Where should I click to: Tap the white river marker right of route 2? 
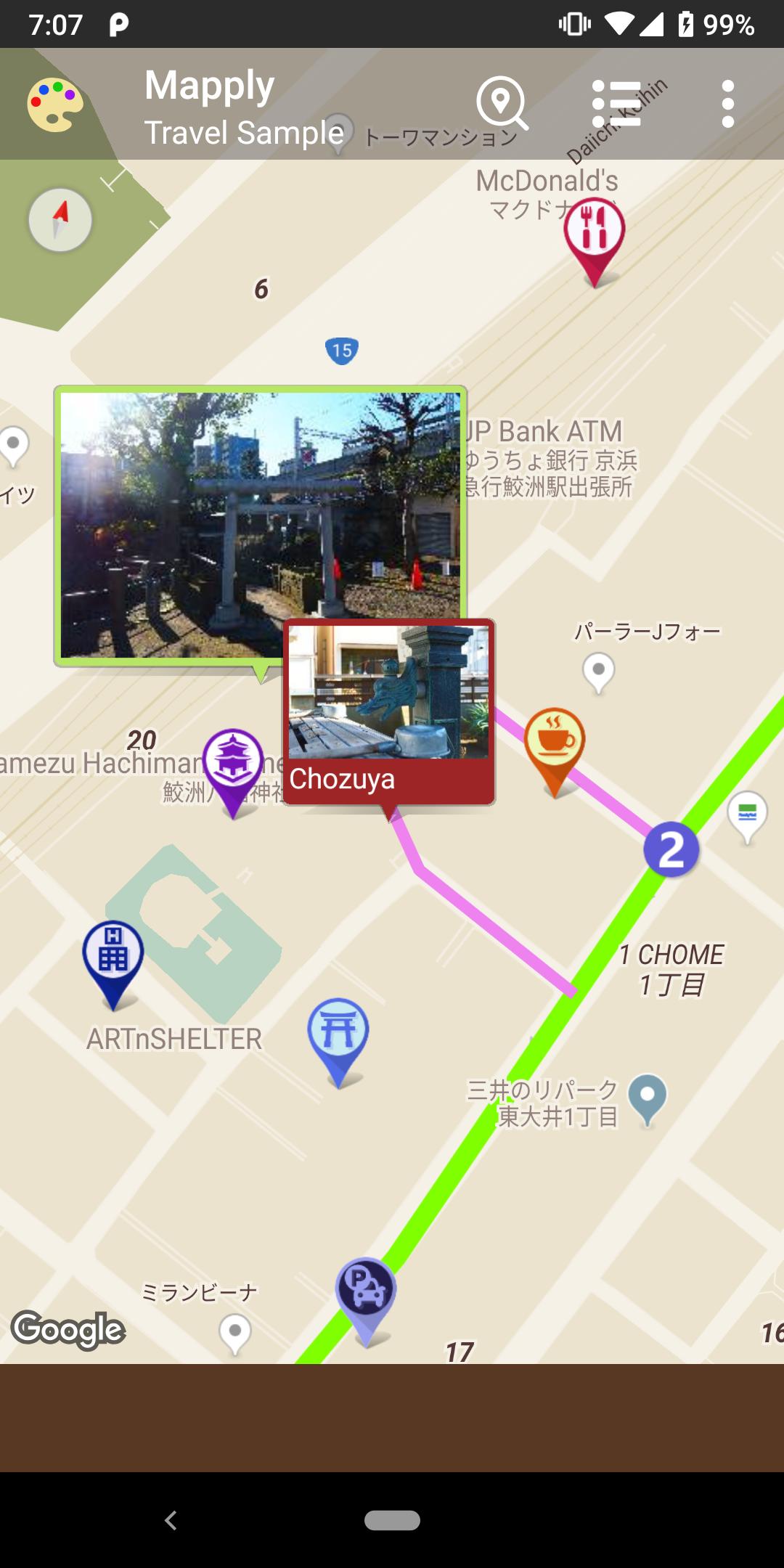pyautogui.click(x=748, y=809)
